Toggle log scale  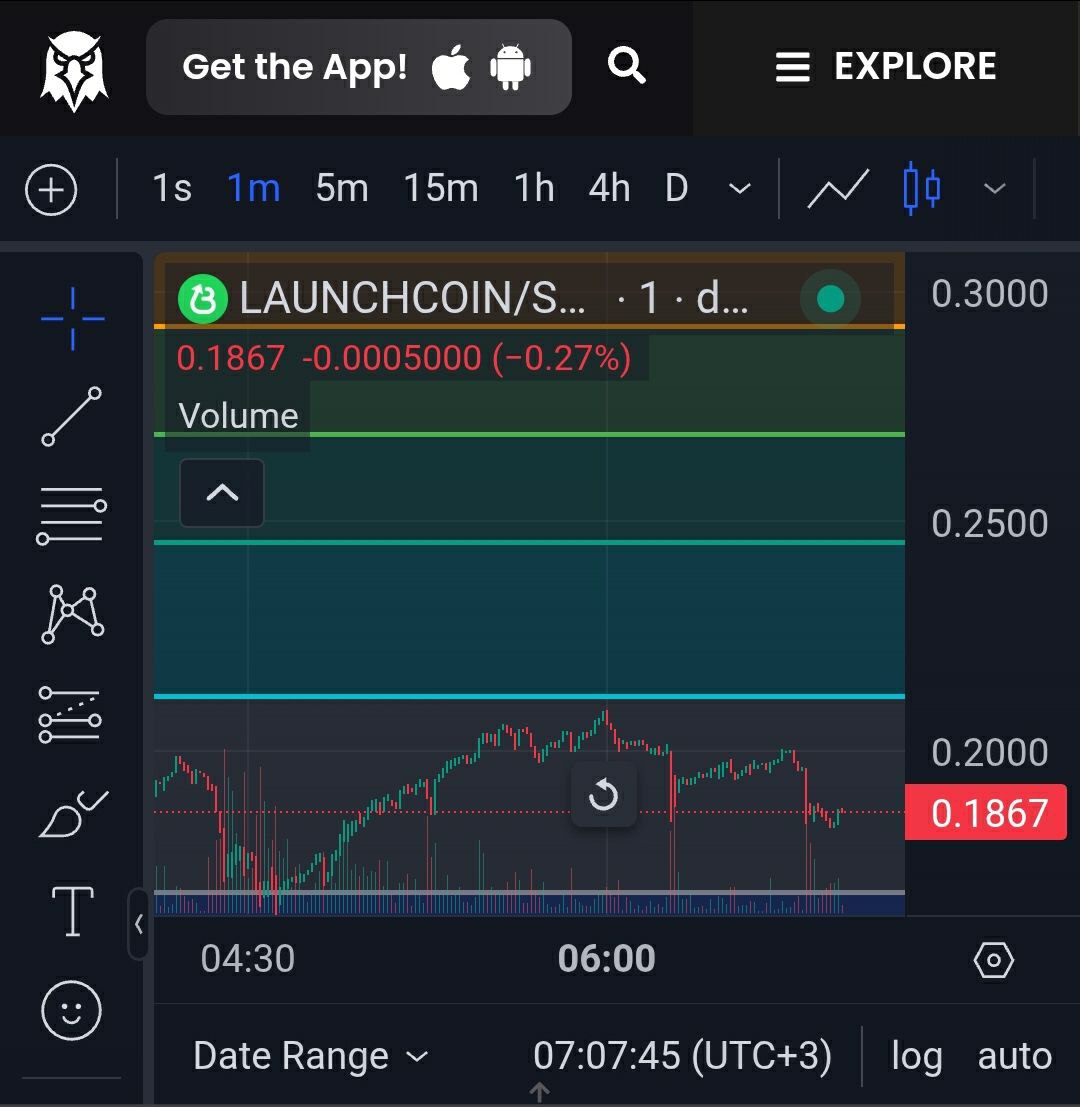point(916,1056)
